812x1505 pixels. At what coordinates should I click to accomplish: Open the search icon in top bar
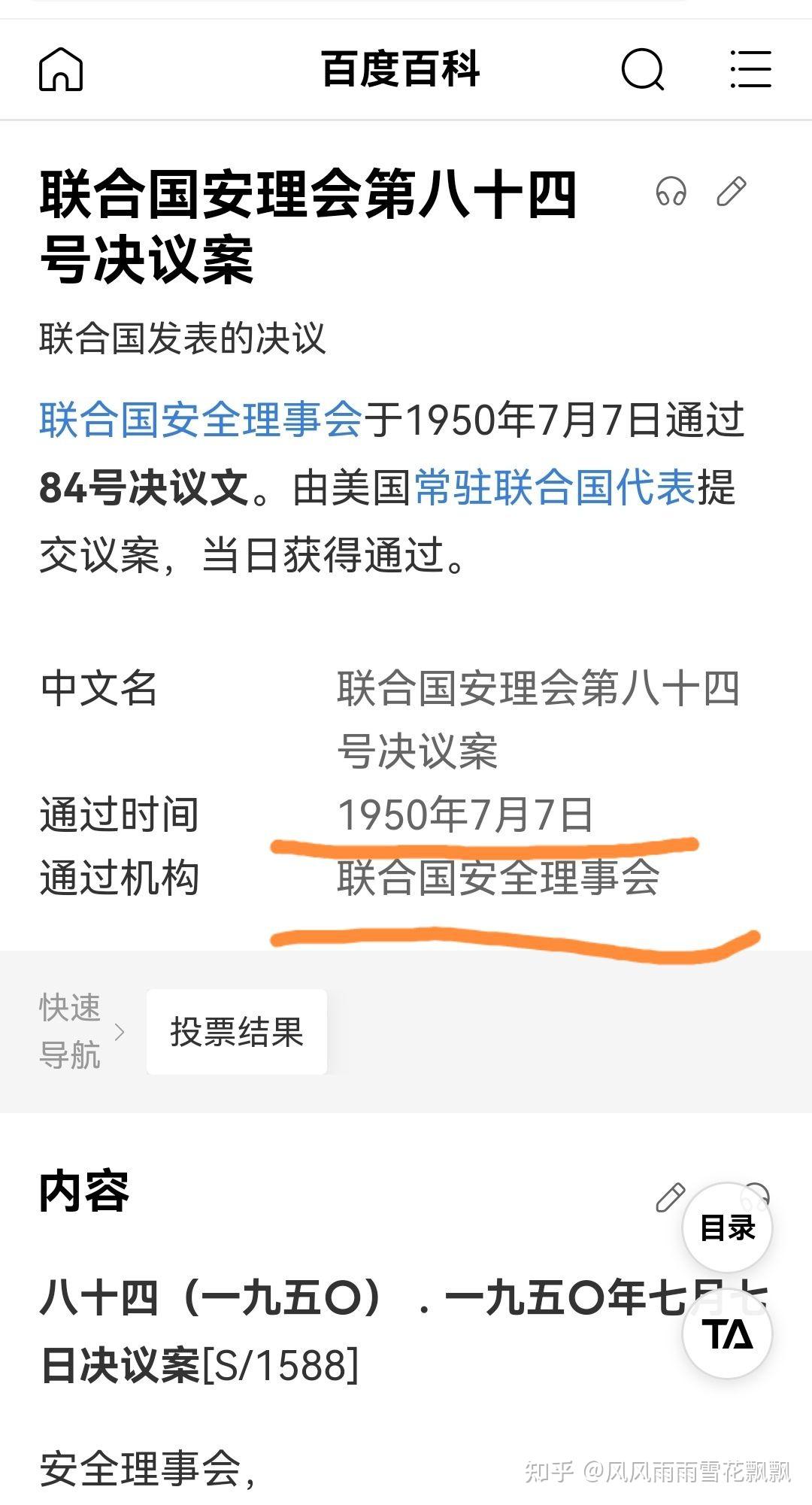pyautogui.click(x=643, y=69)
